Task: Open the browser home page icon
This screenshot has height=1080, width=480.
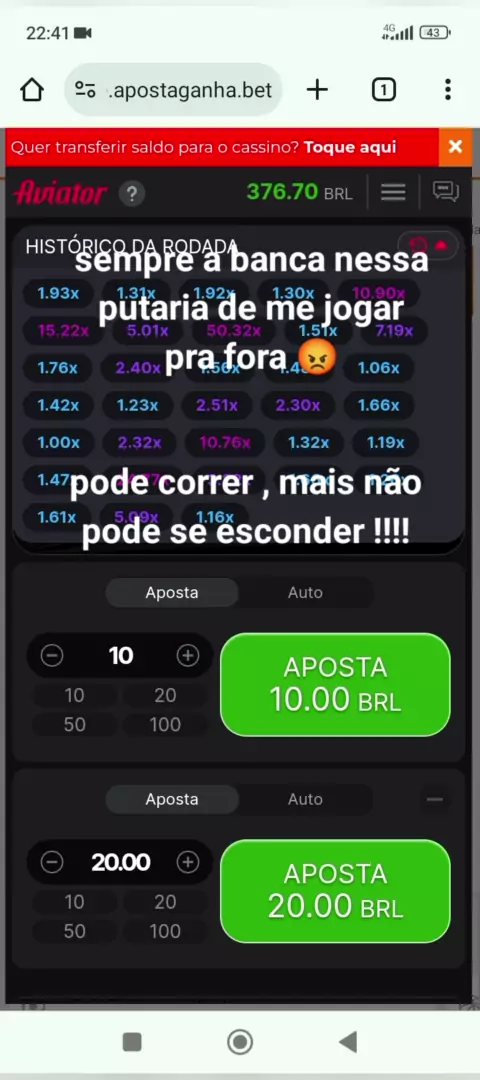Action: (32, 90)
